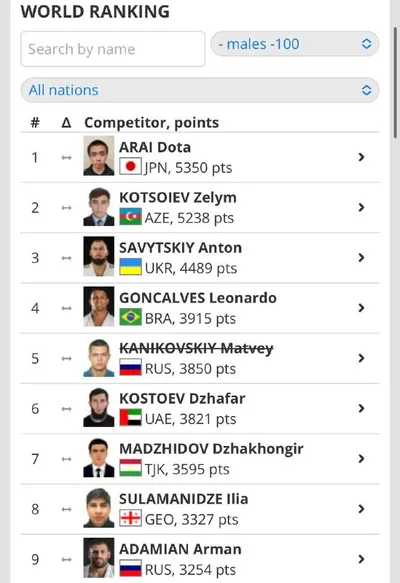The image size is (400, 583).
Task: View KOSTOEV Dzhafar's details
Action: (x=200, y=408)
